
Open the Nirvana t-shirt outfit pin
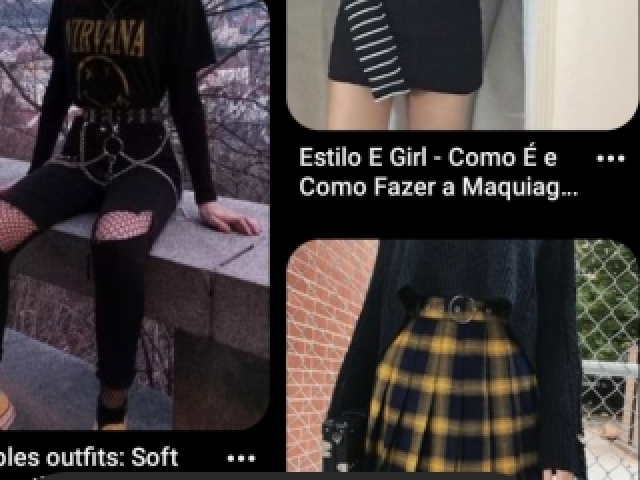[x=135, y=210]
